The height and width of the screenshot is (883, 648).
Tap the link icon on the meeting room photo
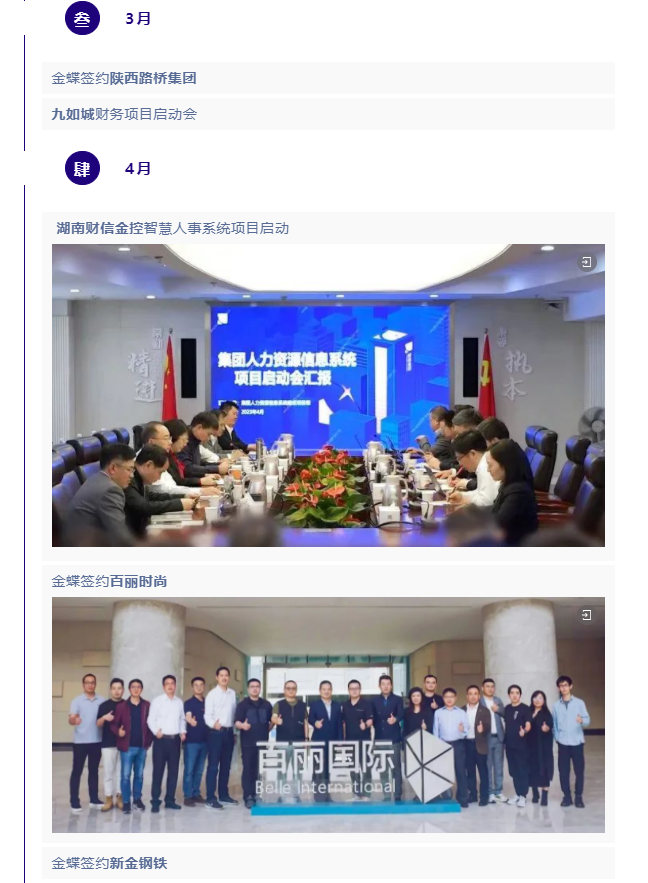click(586, 262)
